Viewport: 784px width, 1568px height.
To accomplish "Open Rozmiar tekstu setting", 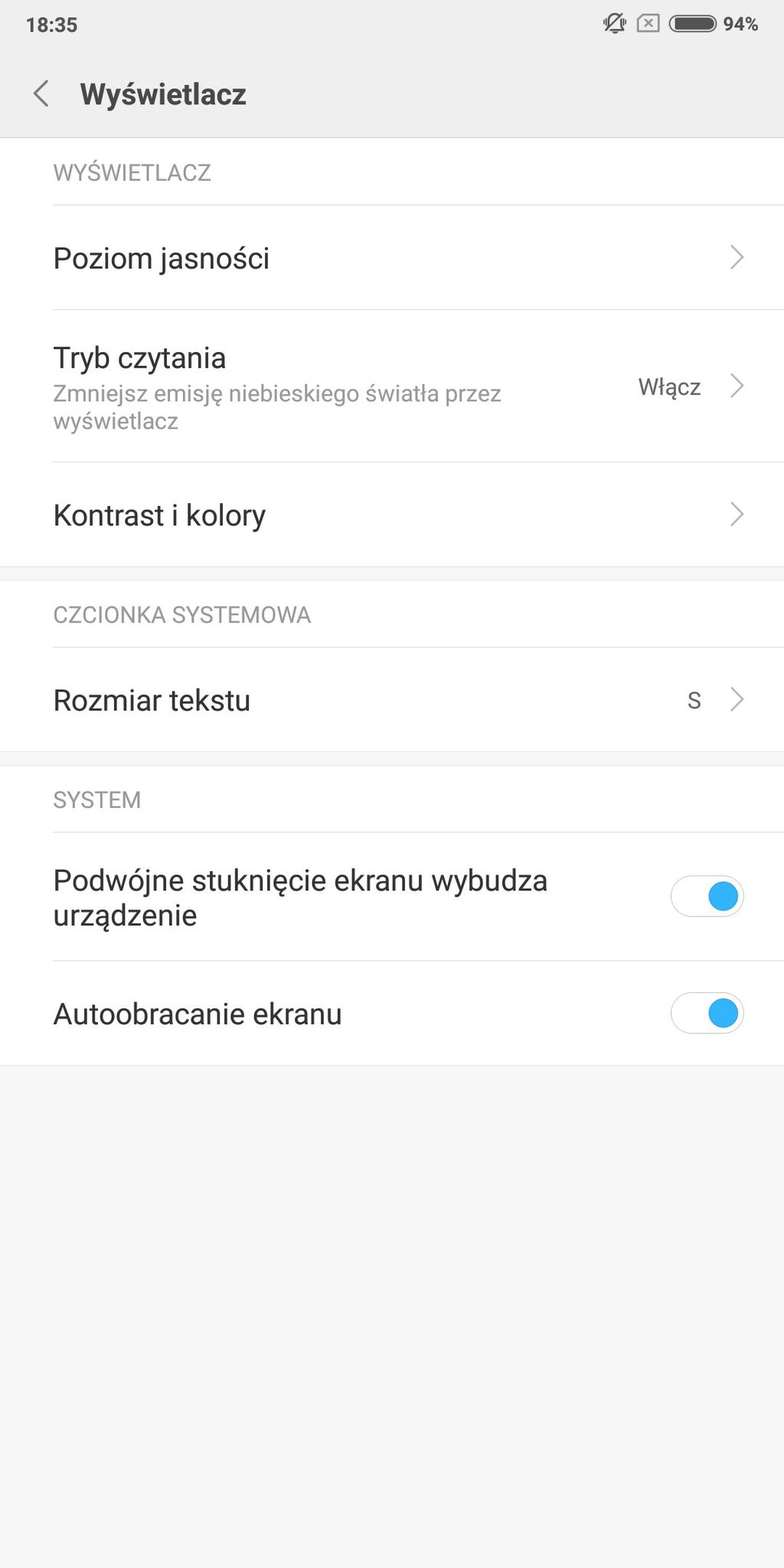I will [x=392, y=700].
